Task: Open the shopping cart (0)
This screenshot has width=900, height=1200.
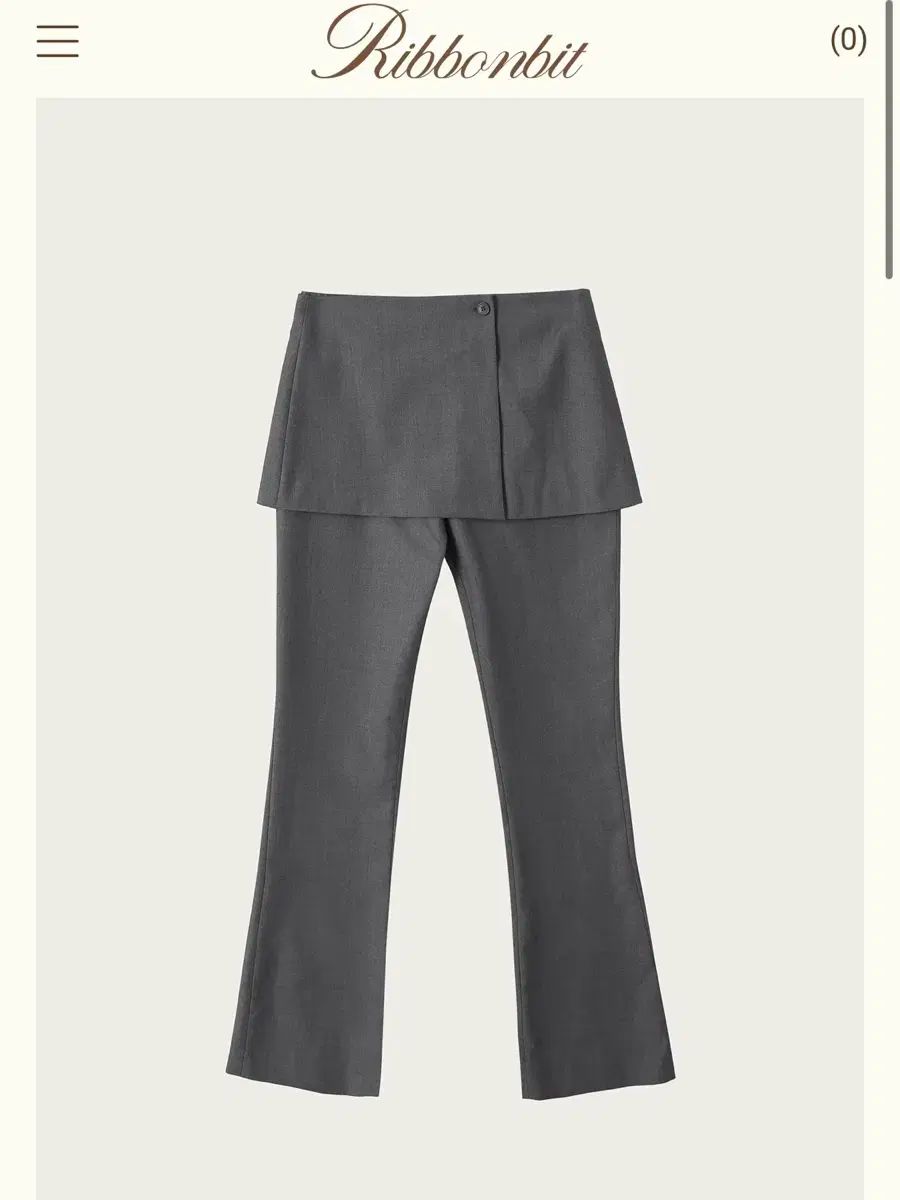Action: 848,40
